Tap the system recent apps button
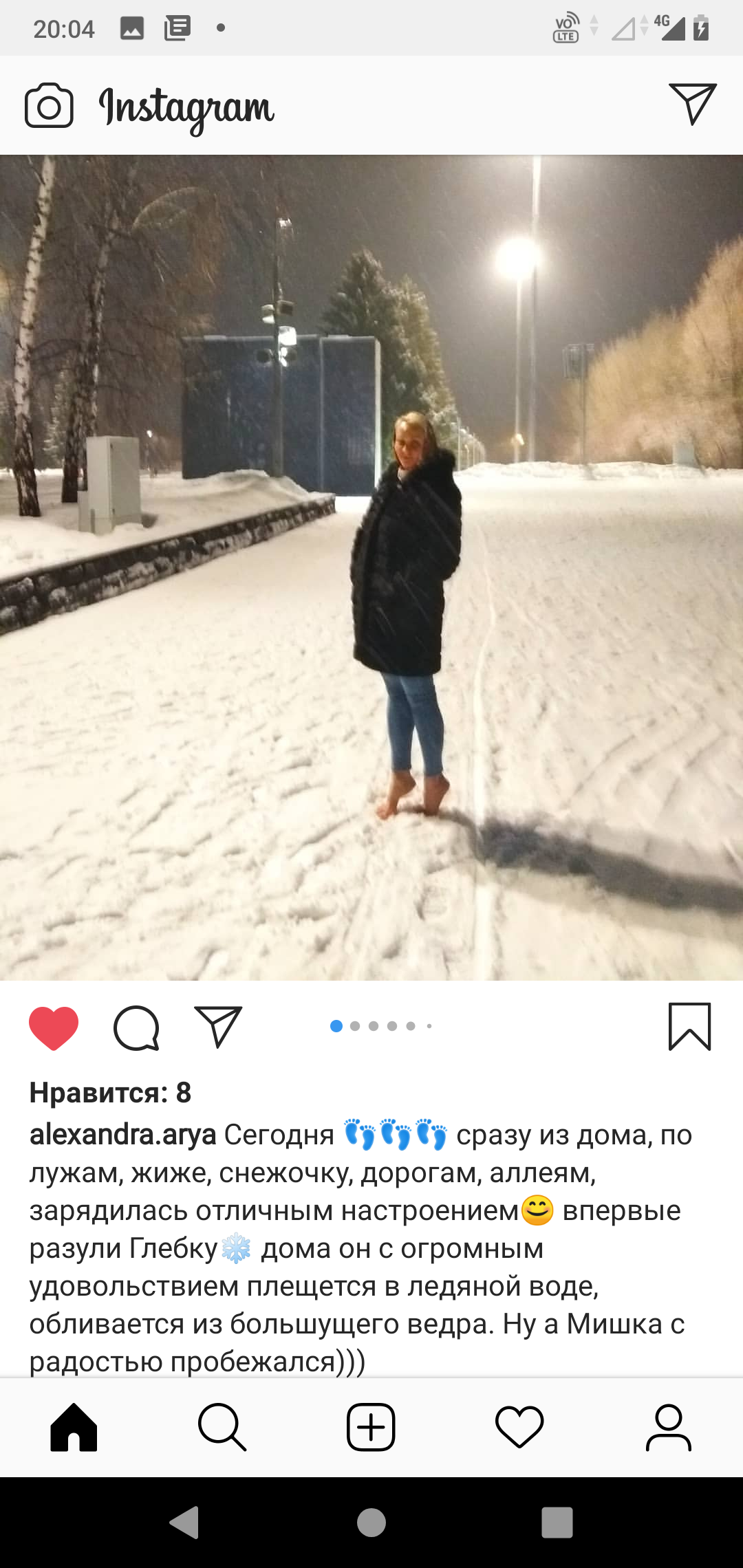This screenshot has width=743, height=1568. coord(557,1522)
